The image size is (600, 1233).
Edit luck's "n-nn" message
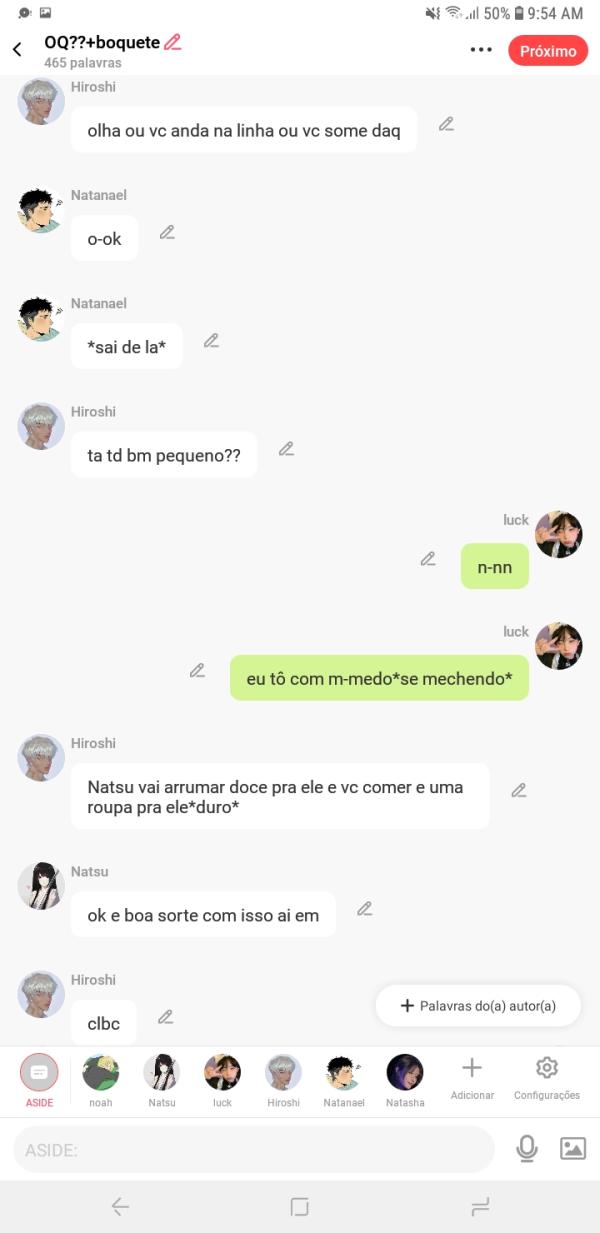(x=428, y=559)
